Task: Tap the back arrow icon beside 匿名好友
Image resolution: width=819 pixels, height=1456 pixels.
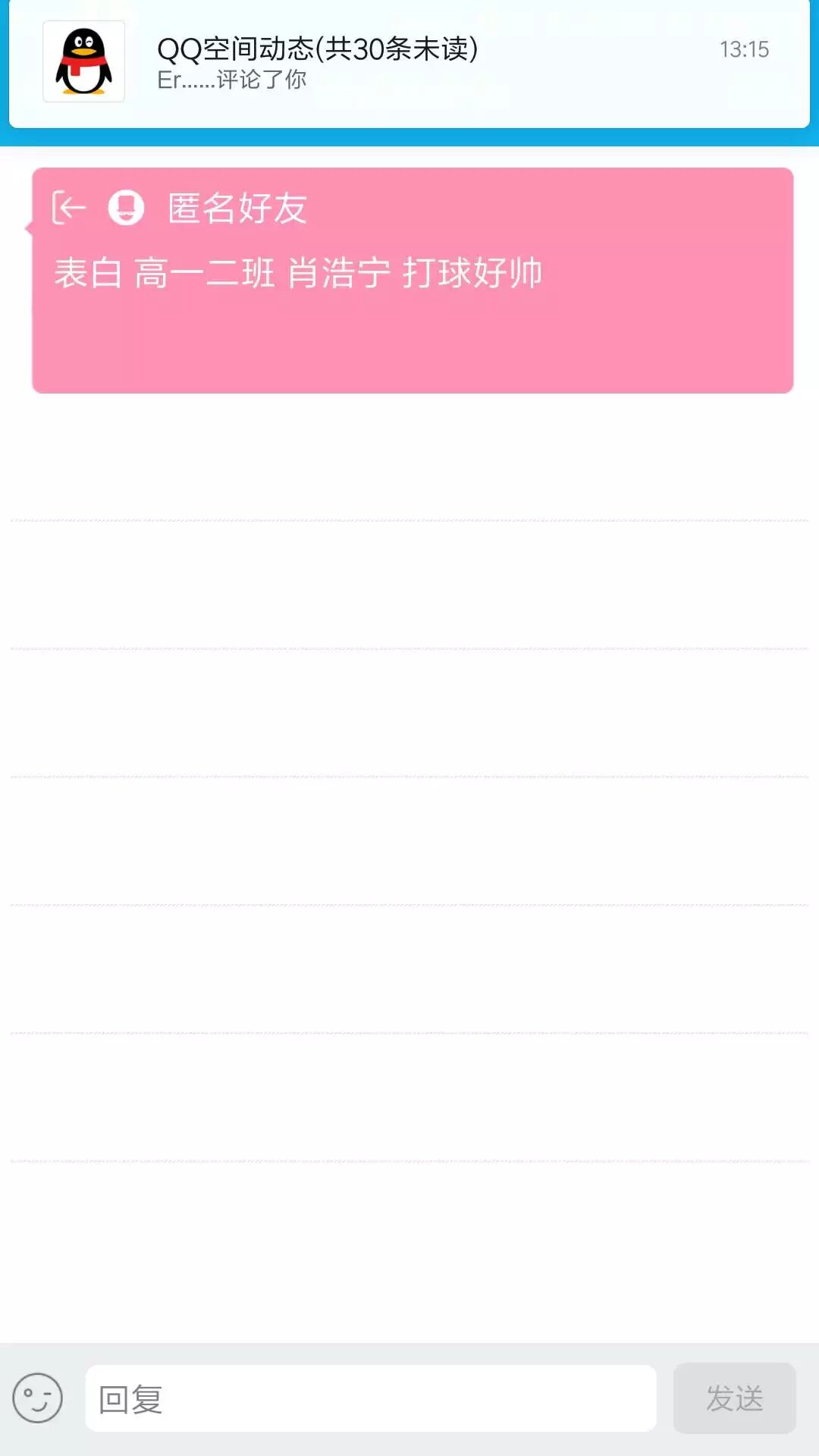Action: point(69,208)
